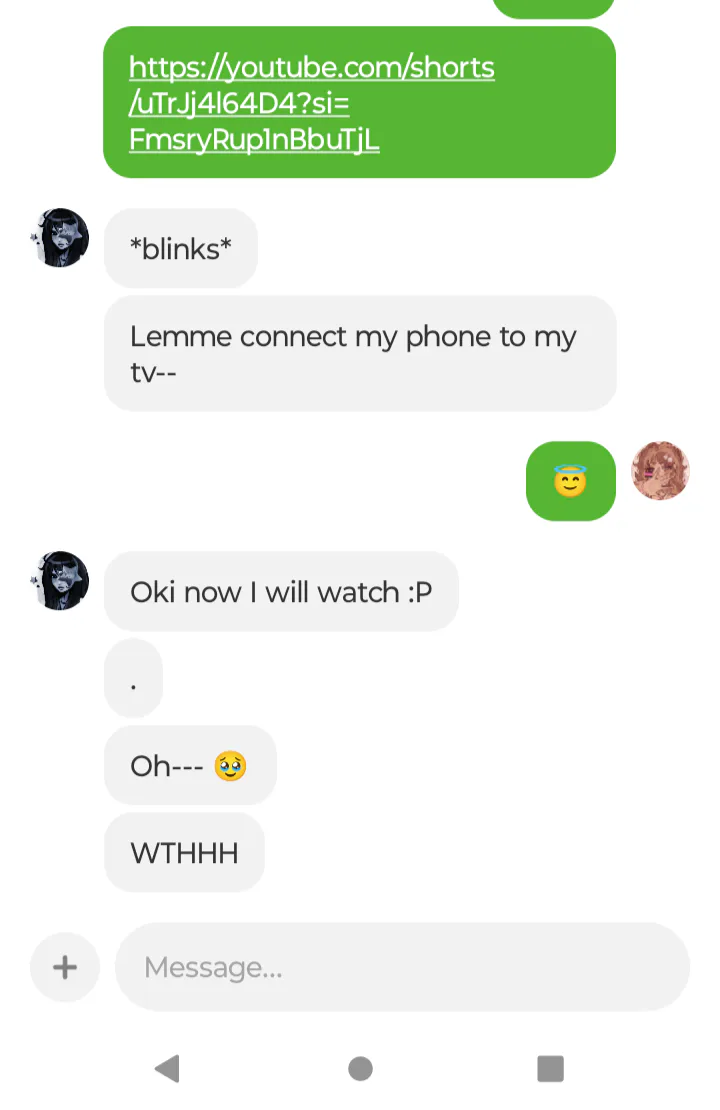Screen dimensions: 720x1110
Task: Open the sender's avatar beside *blinks*
Action: click(x=60, y=238)
